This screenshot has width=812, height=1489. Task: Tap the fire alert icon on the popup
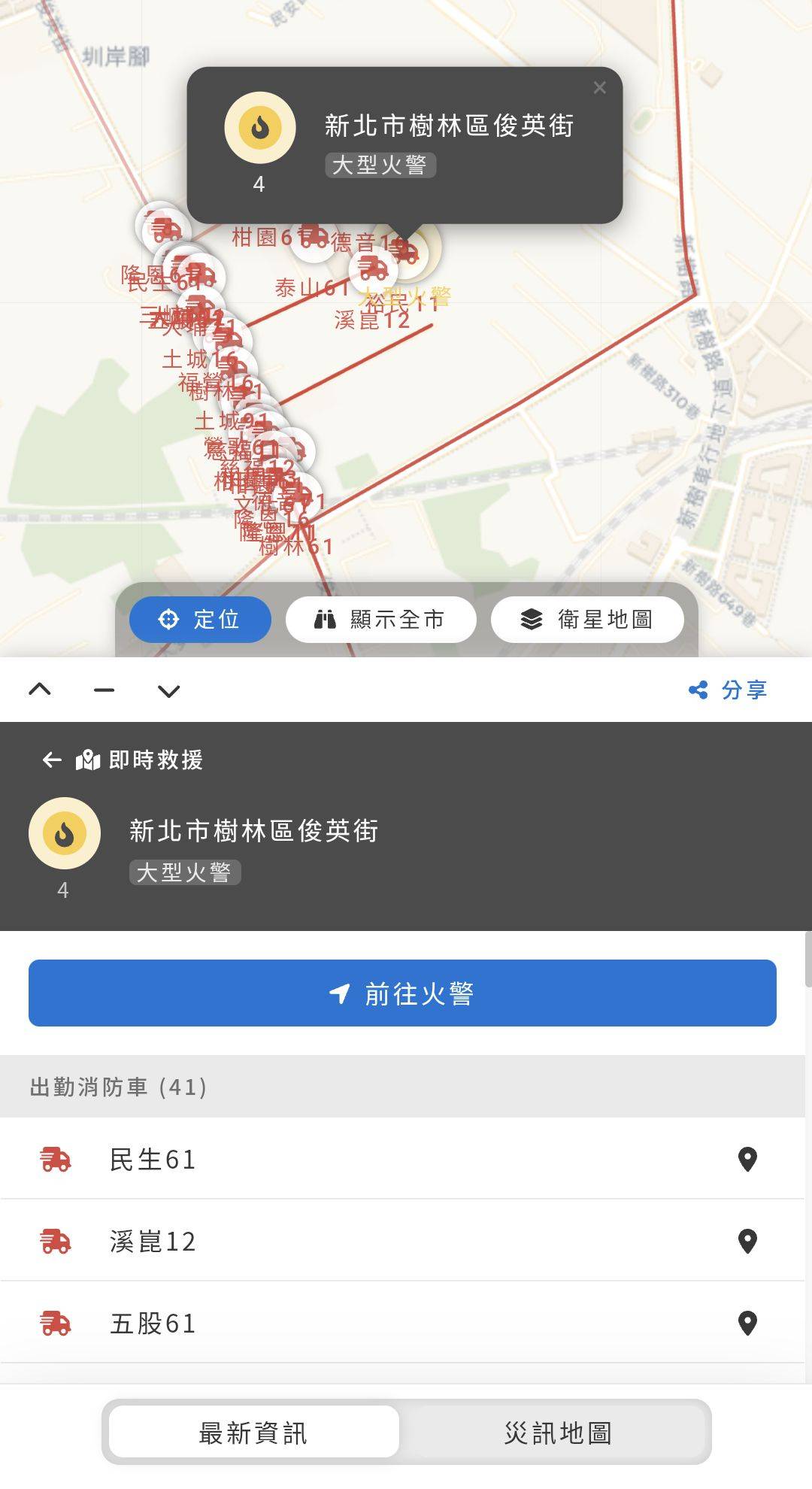click(260, 126)
